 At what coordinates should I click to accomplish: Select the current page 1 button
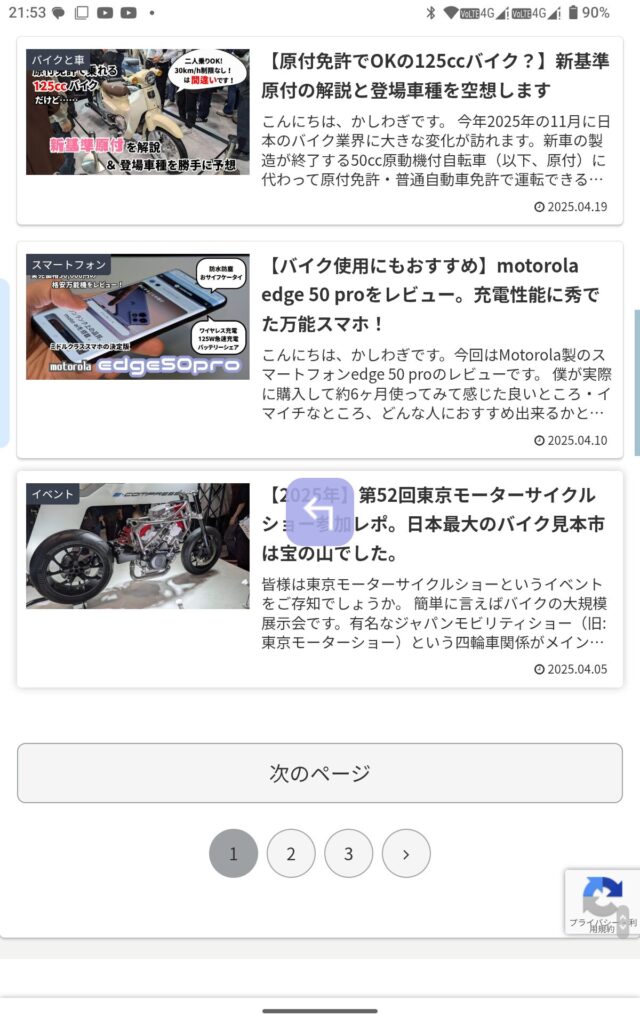coord(234,854)
